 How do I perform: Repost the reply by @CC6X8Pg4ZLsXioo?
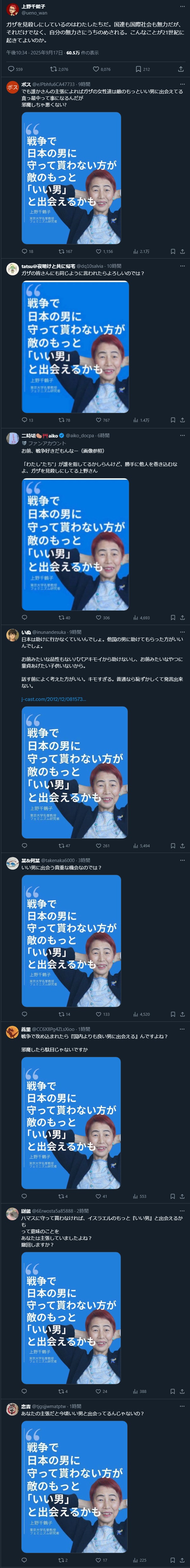pos(61,1179)
